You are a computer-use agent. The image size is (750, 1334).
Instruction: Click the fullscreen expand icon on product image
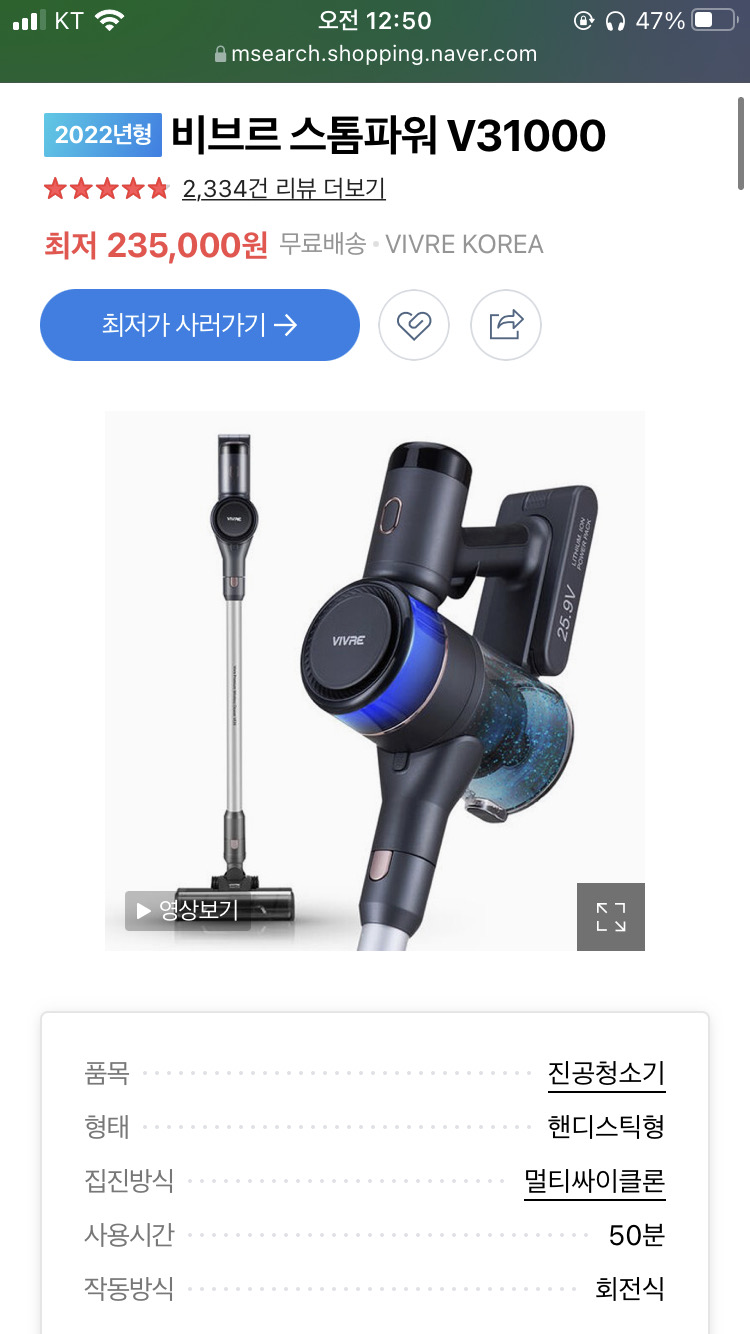611,916
